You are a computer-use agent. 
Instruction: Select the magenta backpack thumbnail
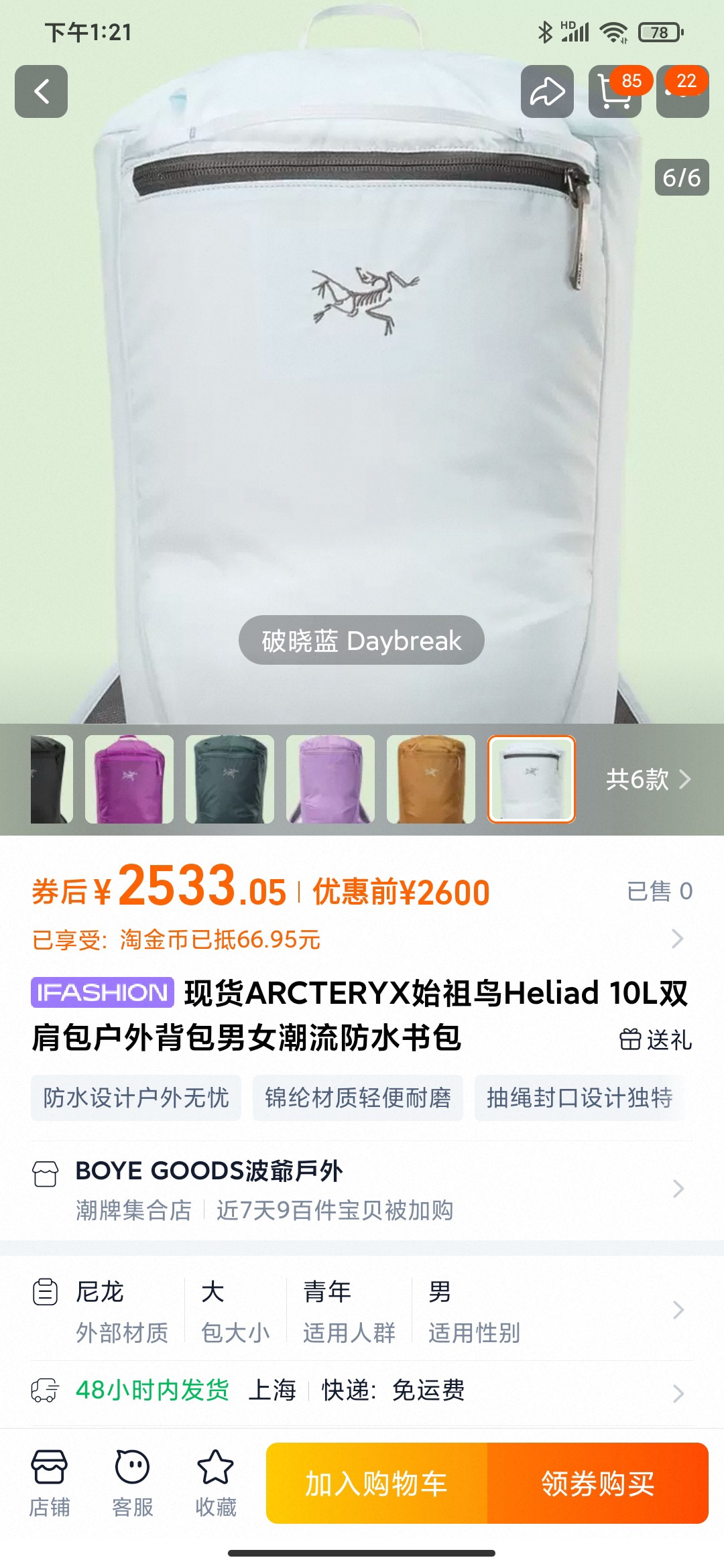[129, 779]
